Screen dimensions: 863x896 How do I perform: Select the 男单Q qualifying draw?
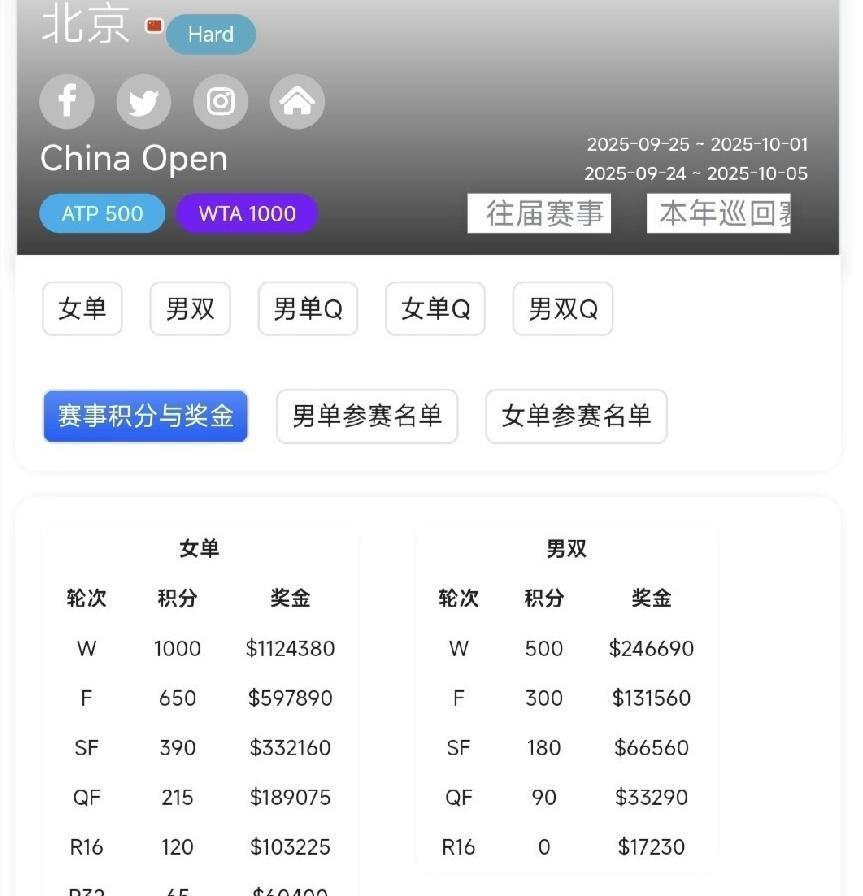click(308, 309)
